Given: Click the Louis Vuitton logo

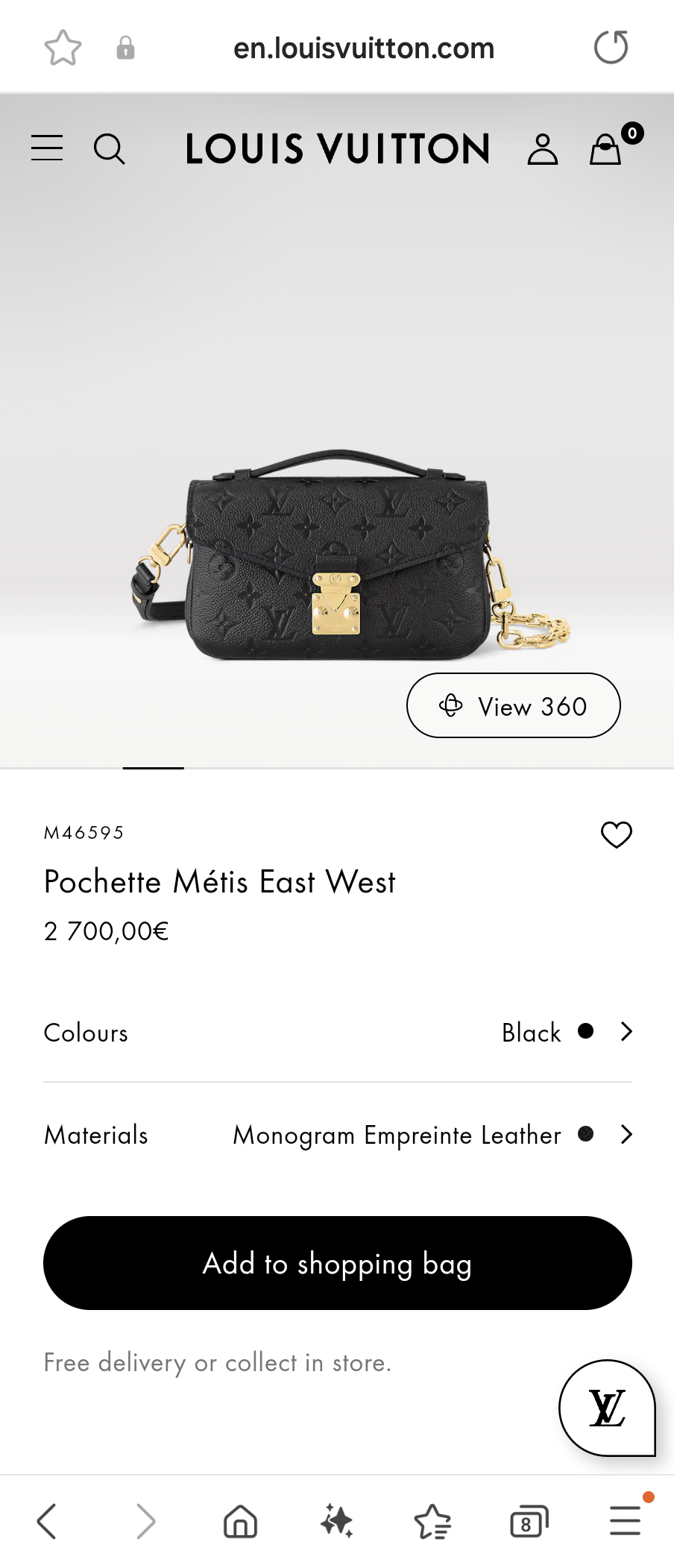Looking at the screenshot, I should pos(337,148).
